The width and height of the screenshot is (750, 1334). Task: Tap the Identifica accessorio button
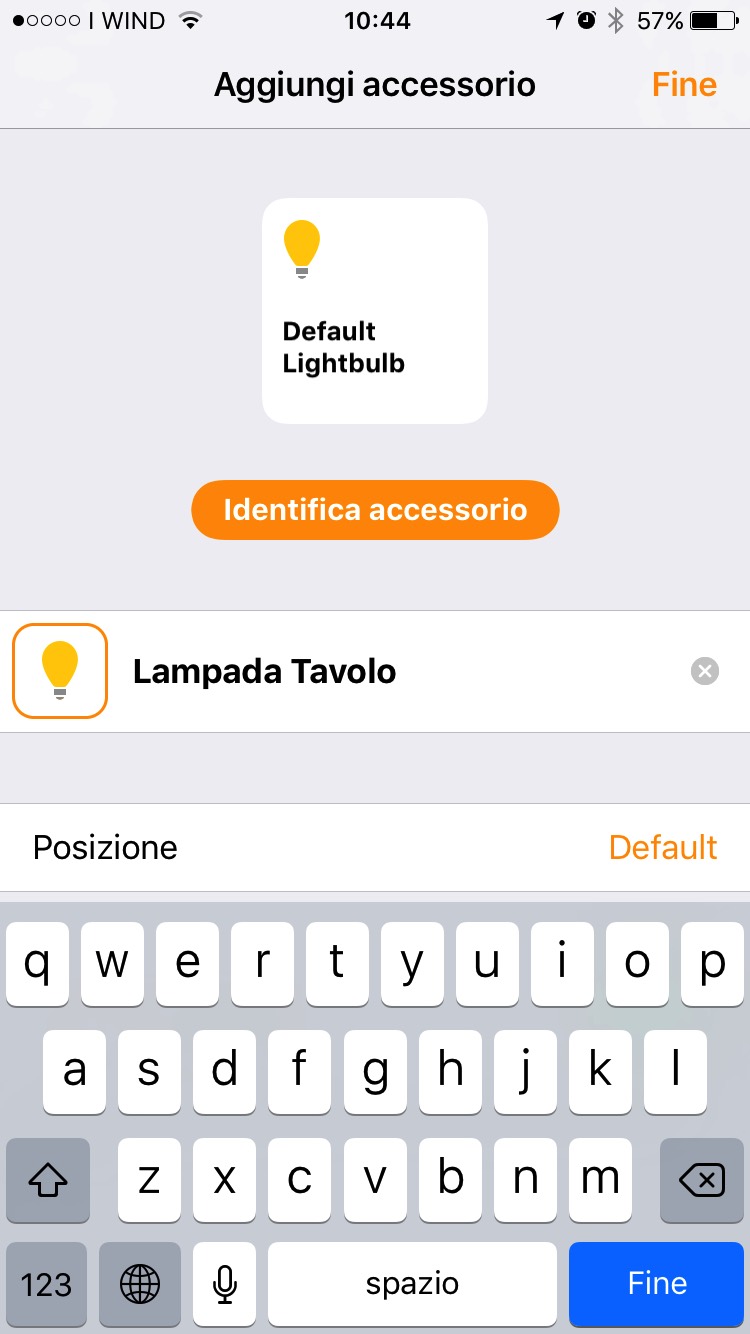(375, 510)
